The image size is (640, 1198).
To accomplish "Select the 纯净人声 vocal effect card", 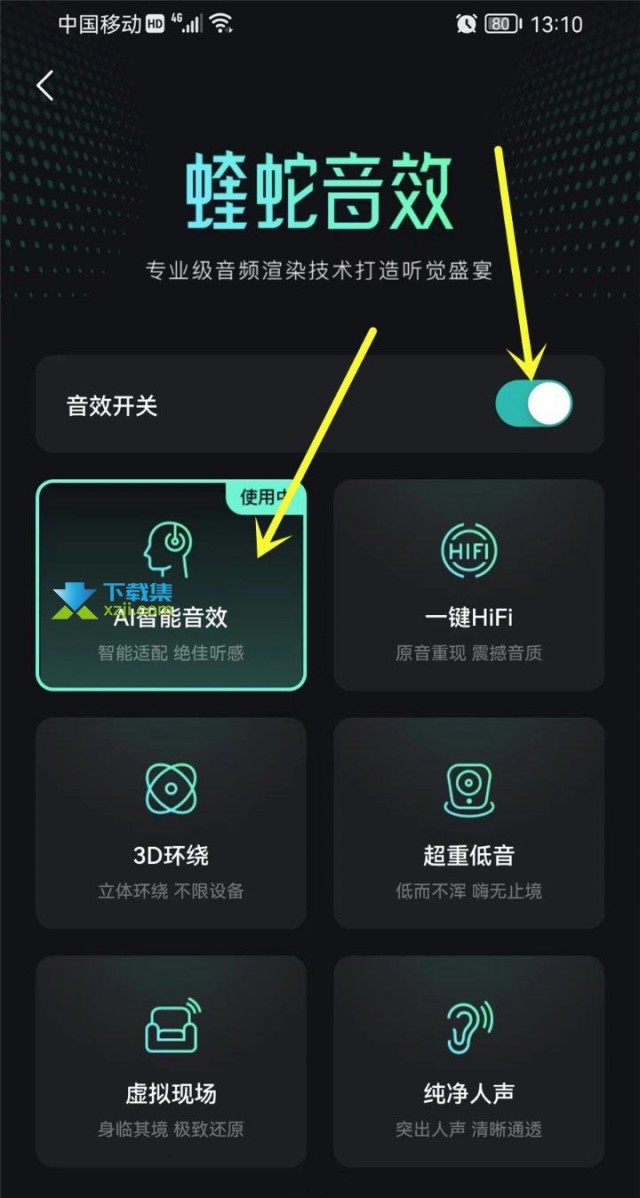I will (468, 1060).
